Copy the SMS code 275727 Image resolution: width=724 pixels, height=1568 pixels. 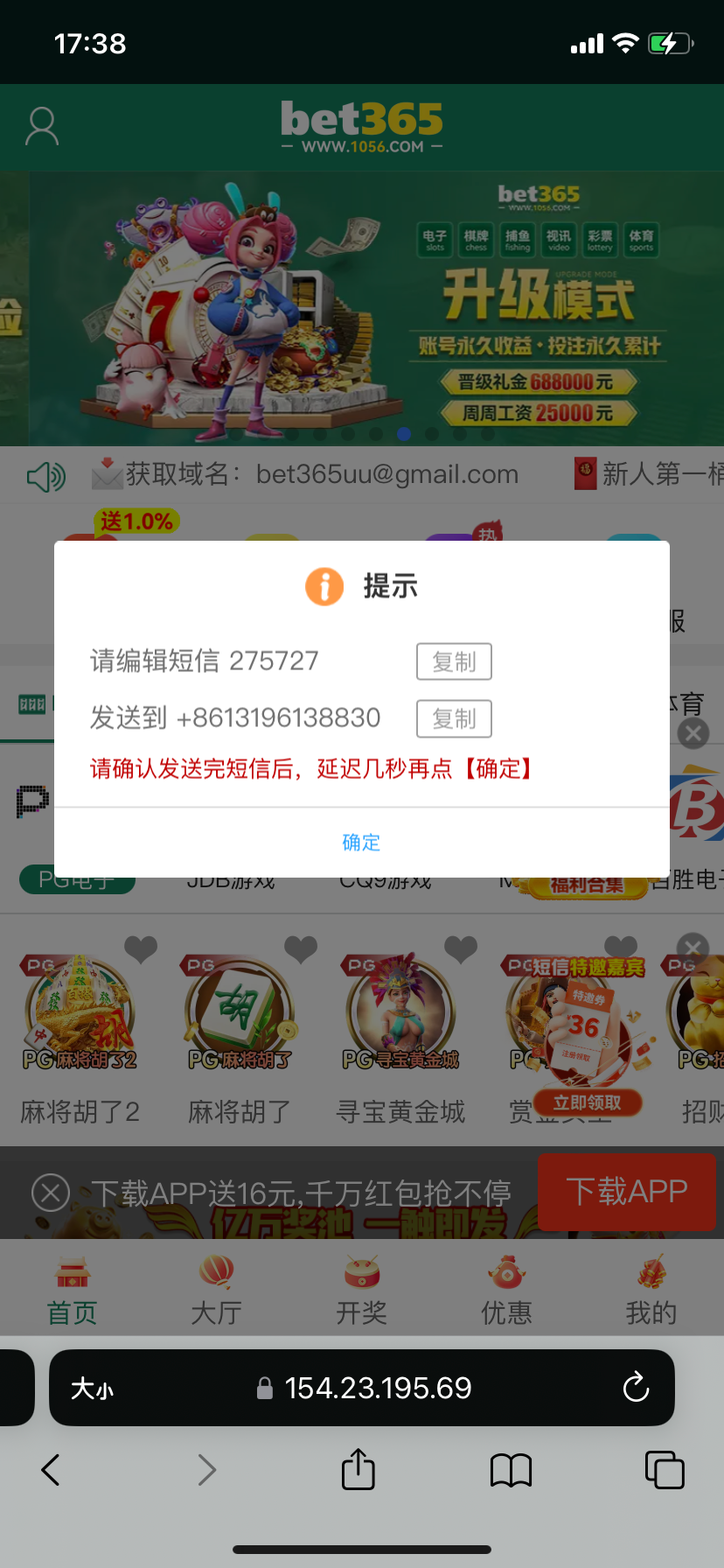454,661
